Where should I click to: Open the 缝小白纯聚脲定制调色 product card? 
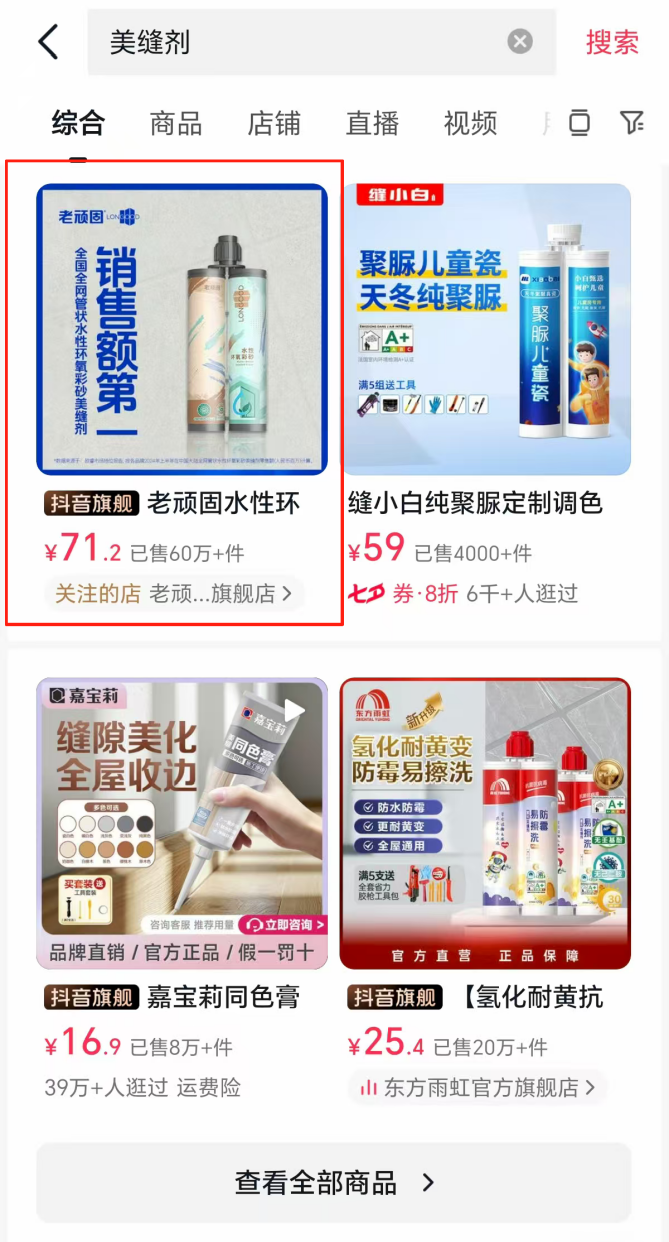click(487, 330)
